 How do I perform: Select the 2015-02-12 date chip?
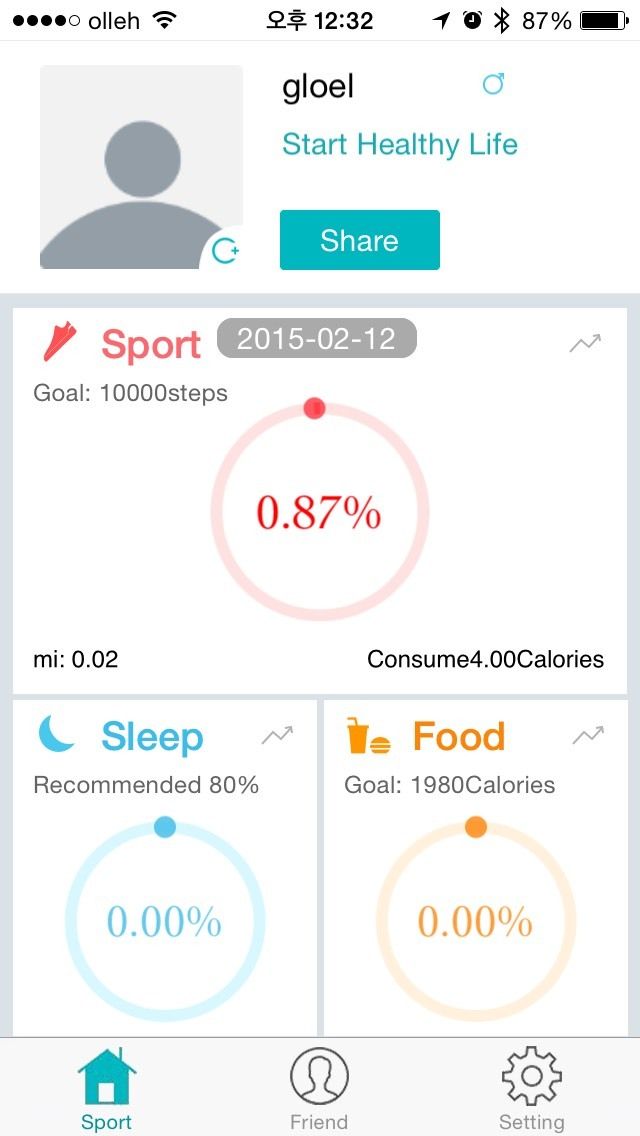pyautogui.click(x=317, y=338)
